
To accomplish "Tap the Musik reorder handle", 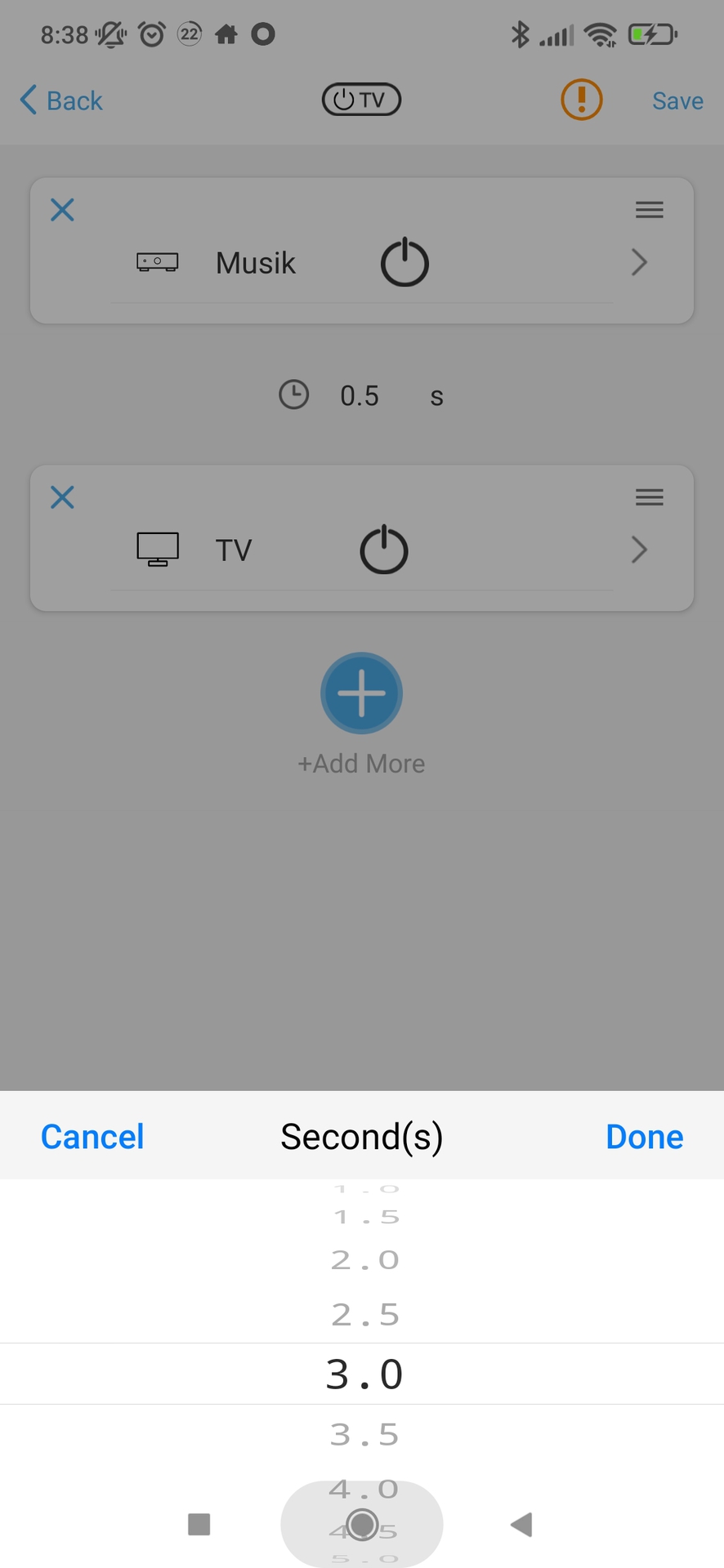I will pyautogui.click(x=650, y=210).
